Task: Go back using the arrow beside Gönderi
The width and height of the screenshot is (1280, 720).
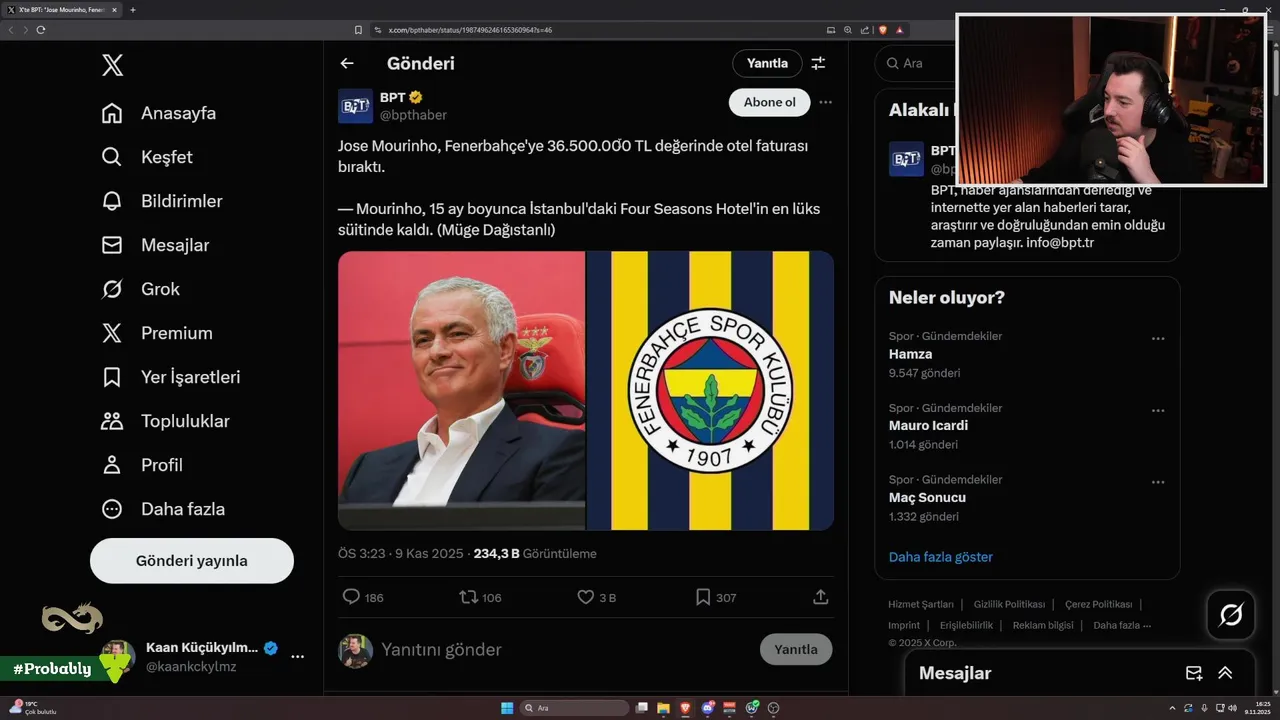Action: coord(347,63)
